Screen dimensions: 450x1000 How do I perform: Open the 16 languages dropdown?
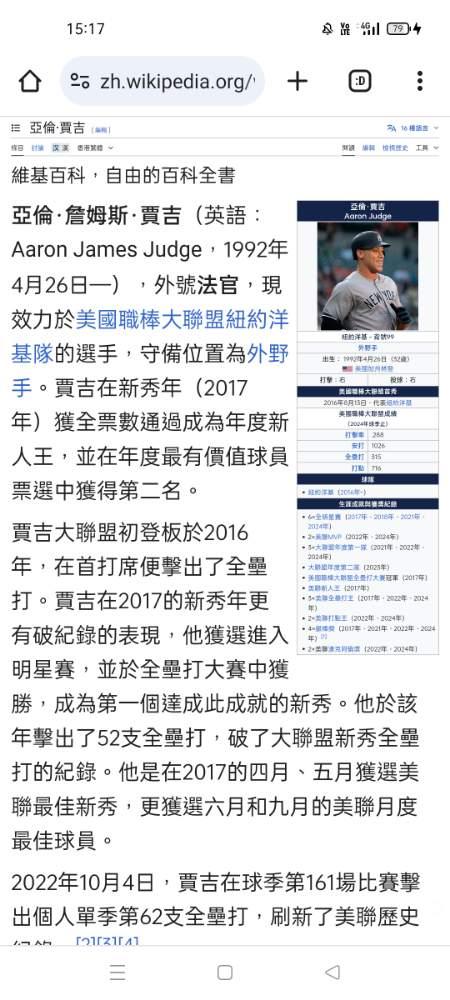[412, 128]
